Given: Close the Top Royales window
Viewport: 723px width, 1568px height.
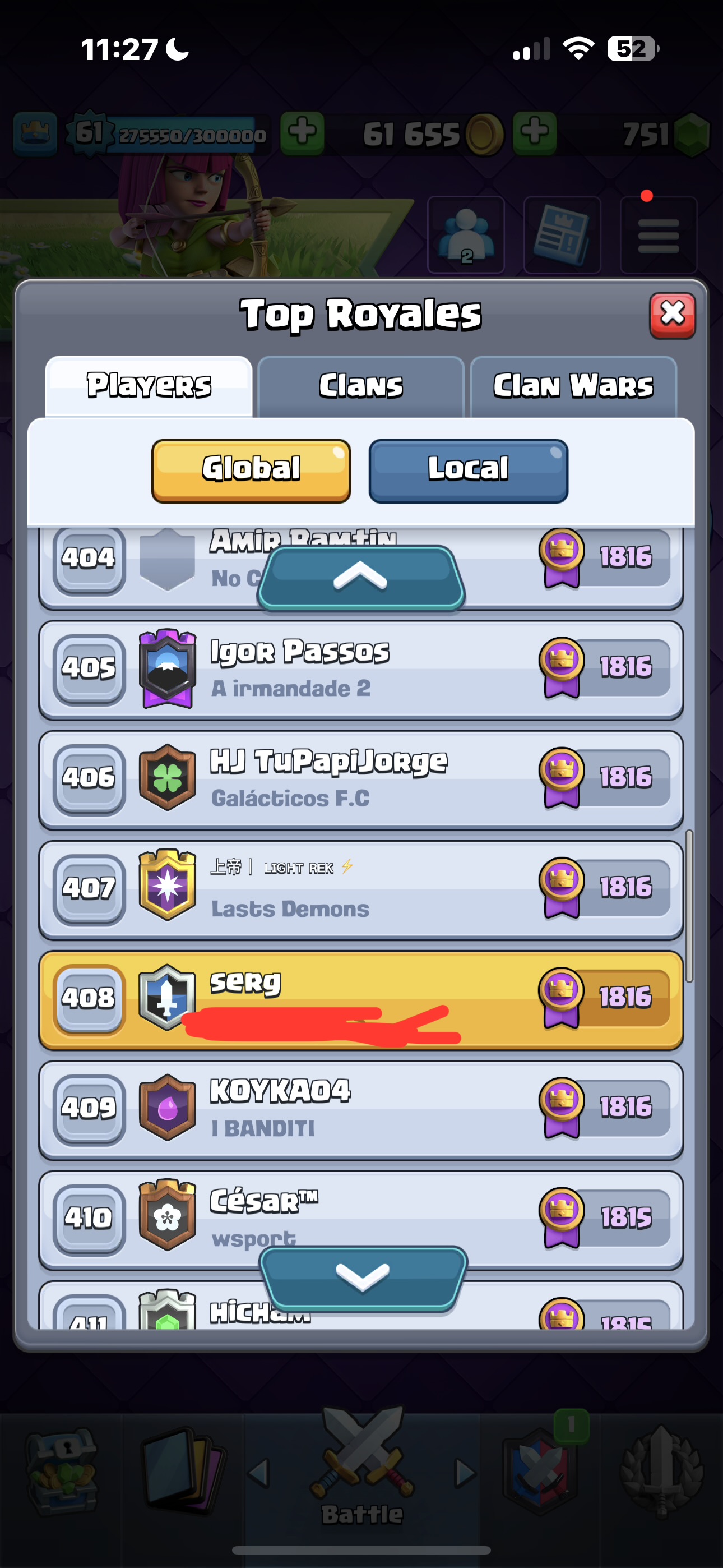Looking at the screenshot, I should click(x=672, y=315).
